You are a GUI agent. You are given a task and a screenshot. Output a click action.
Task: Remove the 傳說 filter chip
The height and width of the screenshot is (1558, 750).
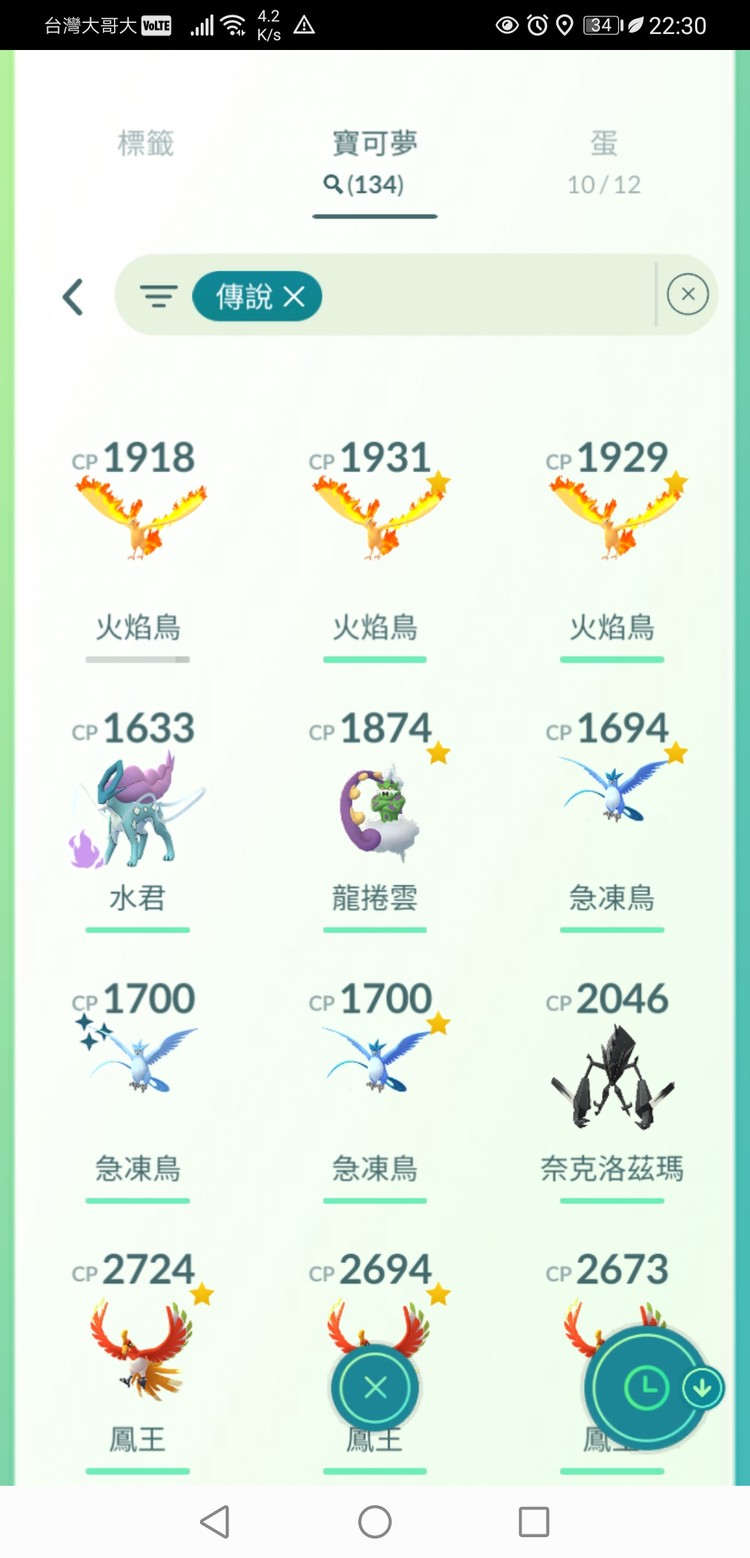pos(293,297)
